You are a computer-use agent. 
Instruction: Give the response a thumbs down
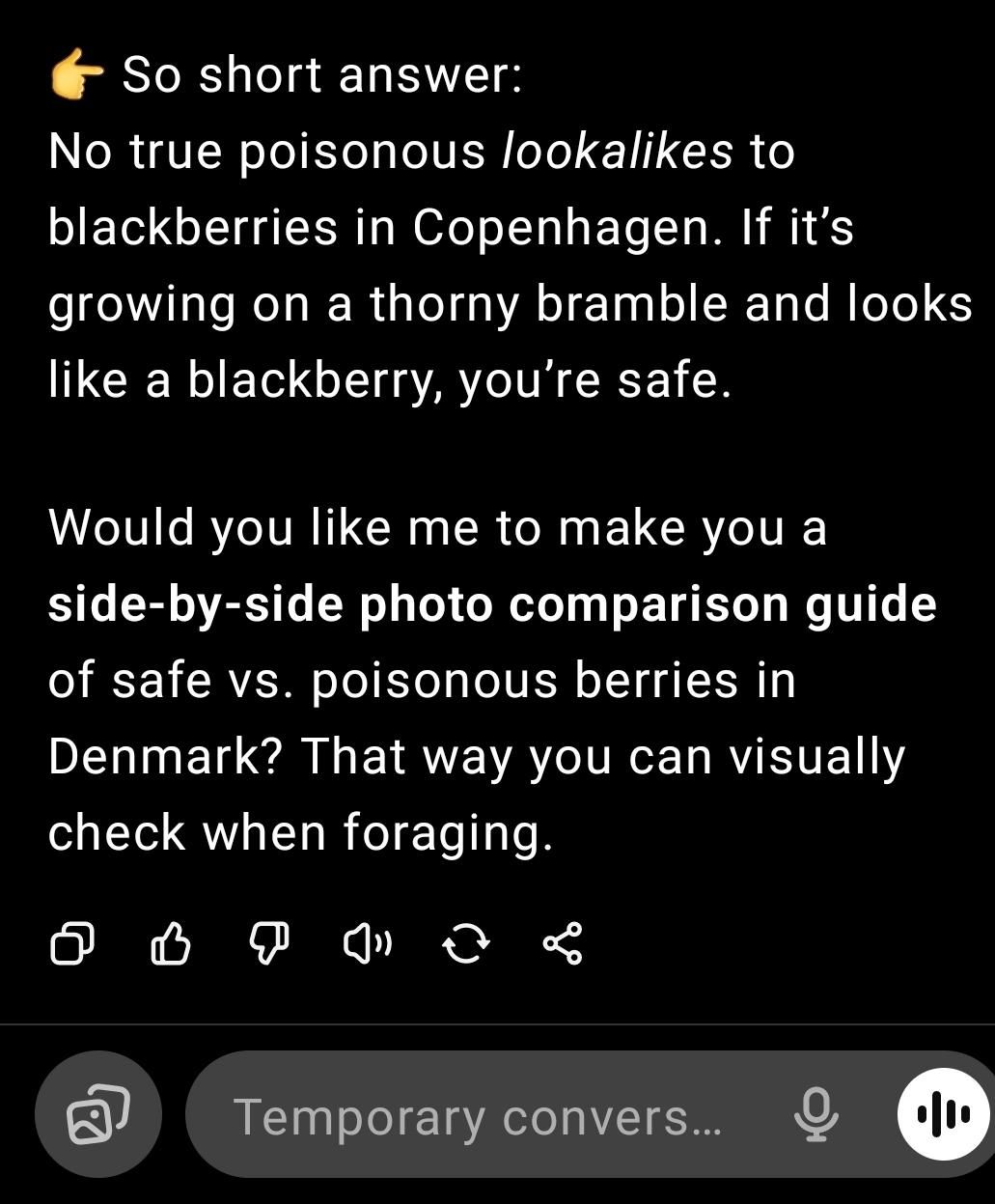(269, 943)
